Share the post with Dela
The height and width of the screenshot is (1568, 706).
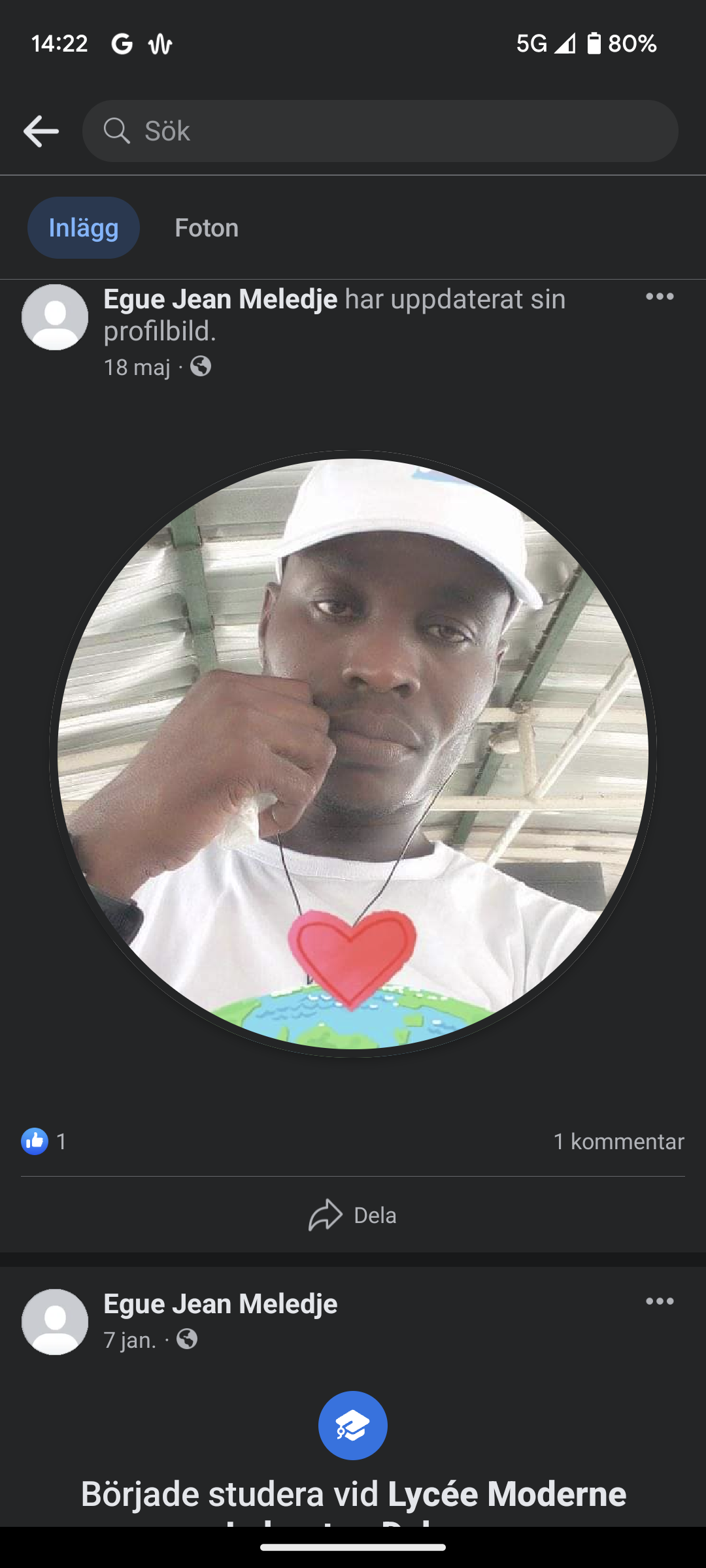[353, 1215]
